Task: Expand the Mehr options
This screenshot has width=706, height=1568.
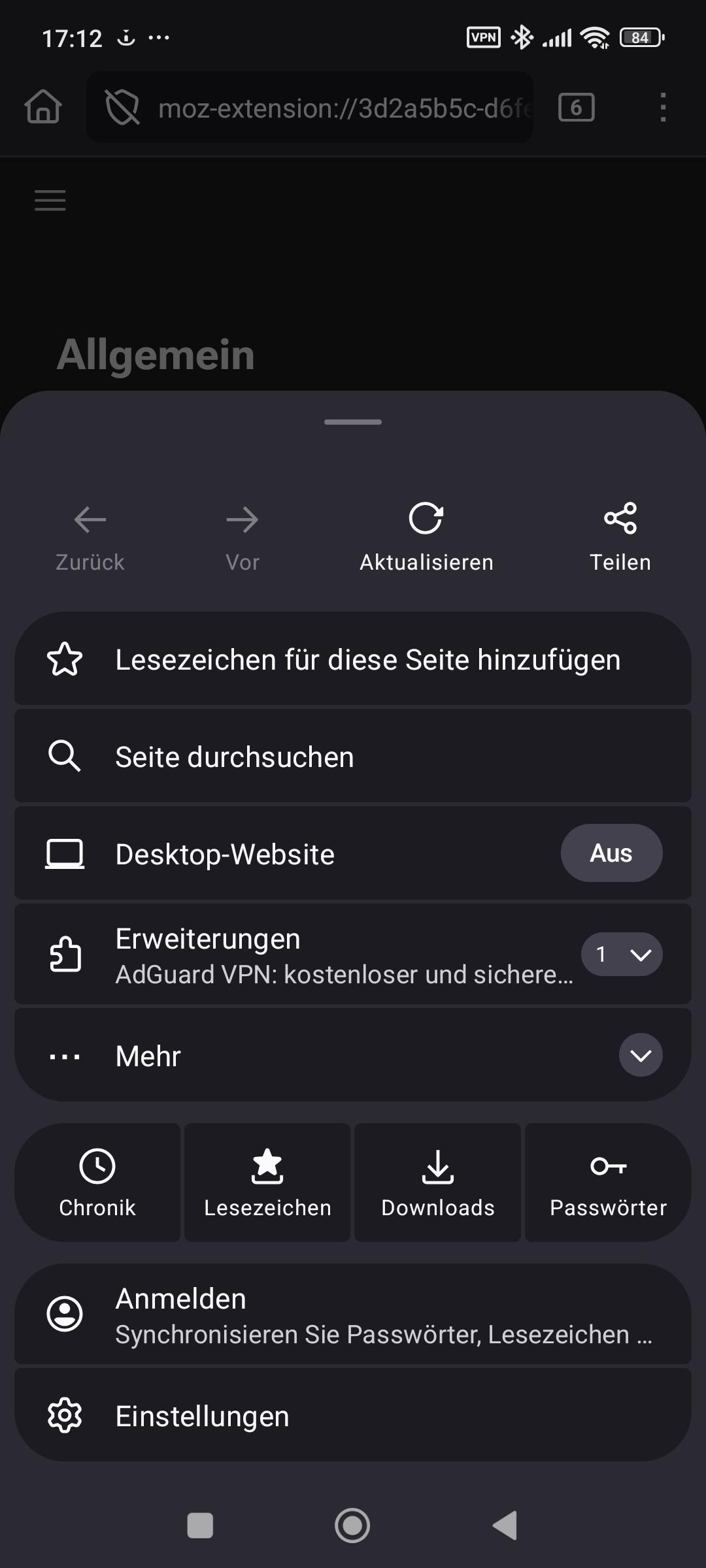Action: pos(640,1055)
